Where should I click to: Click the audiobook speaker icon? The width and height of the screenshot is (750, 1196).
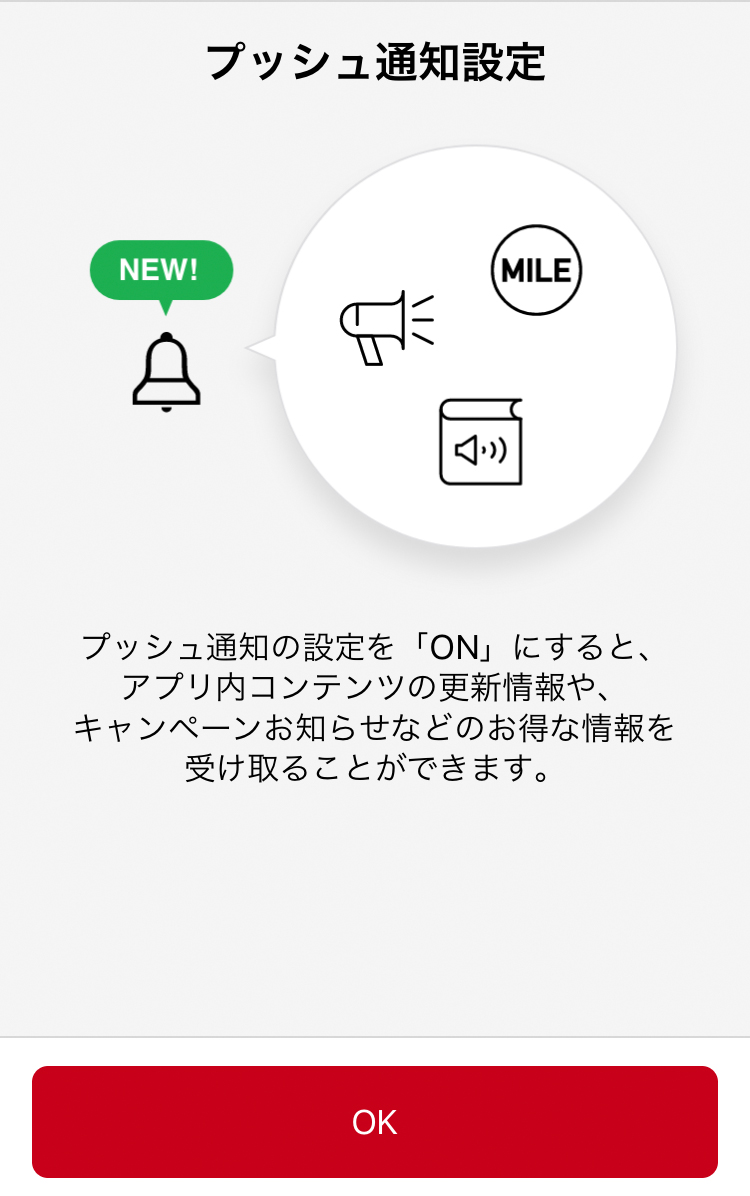click(480, 440)
